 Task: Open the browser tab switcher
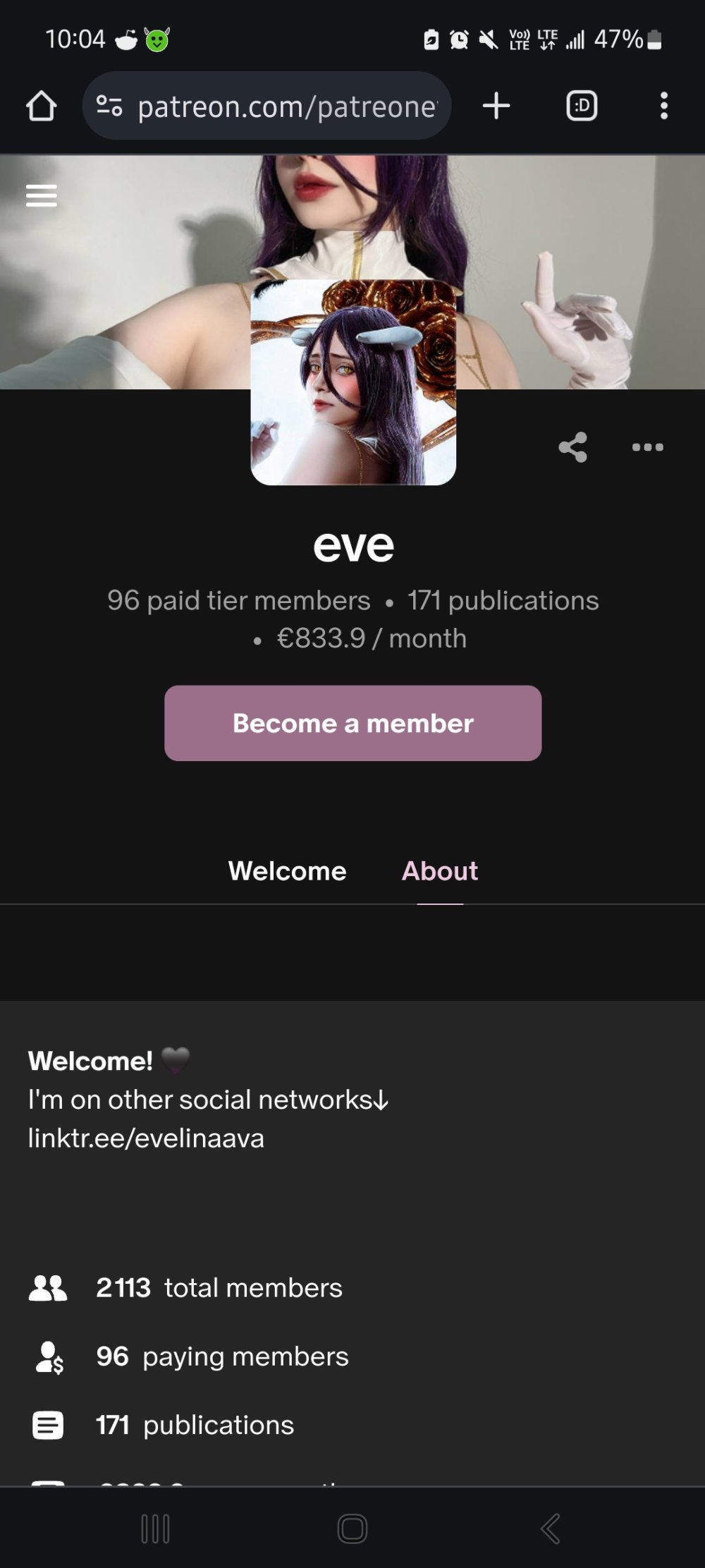(582, 106)
